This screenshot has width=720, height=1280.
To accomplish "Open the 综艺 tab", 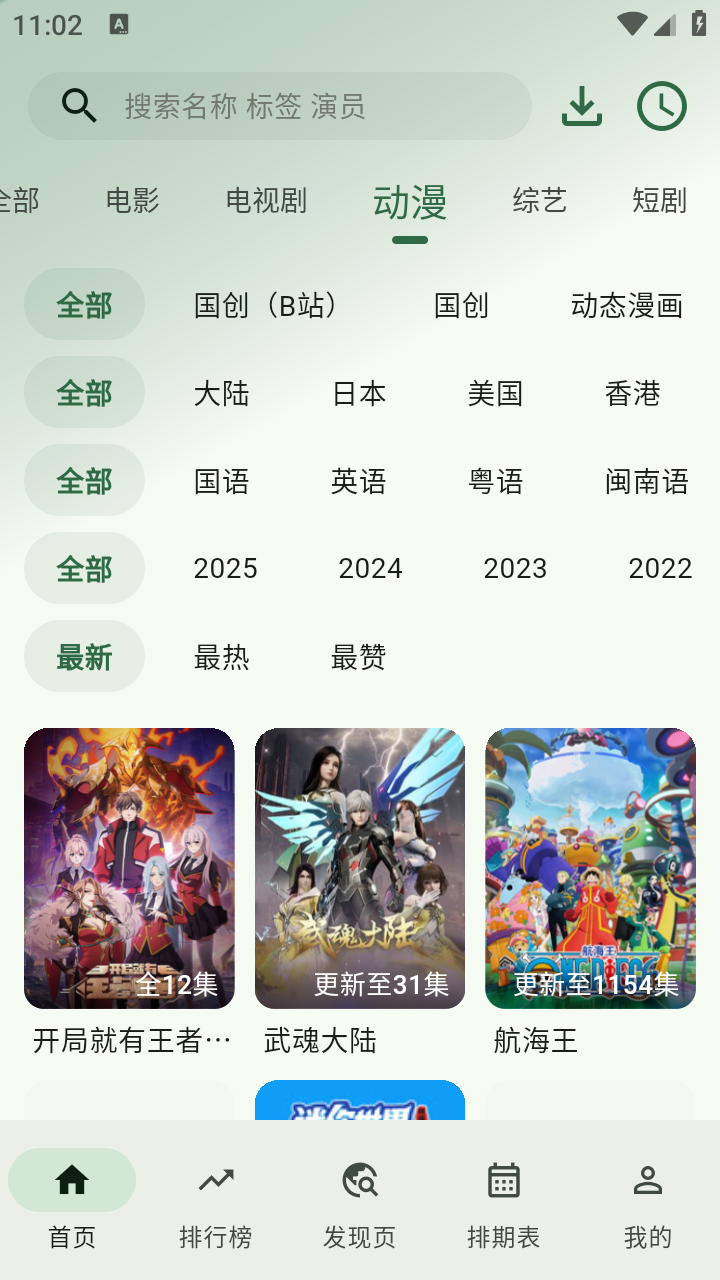I will pos(539,200).
